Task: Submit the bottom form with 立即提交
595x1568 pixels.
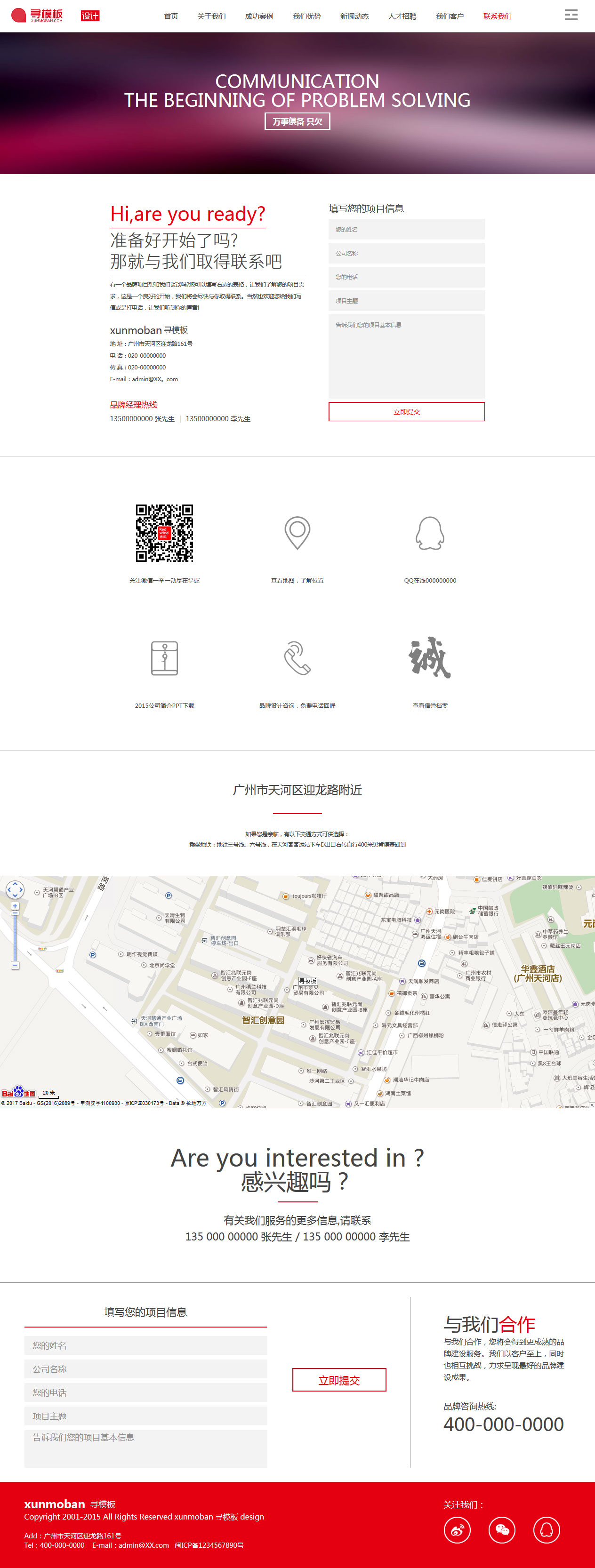Action: pos(339,1380)
